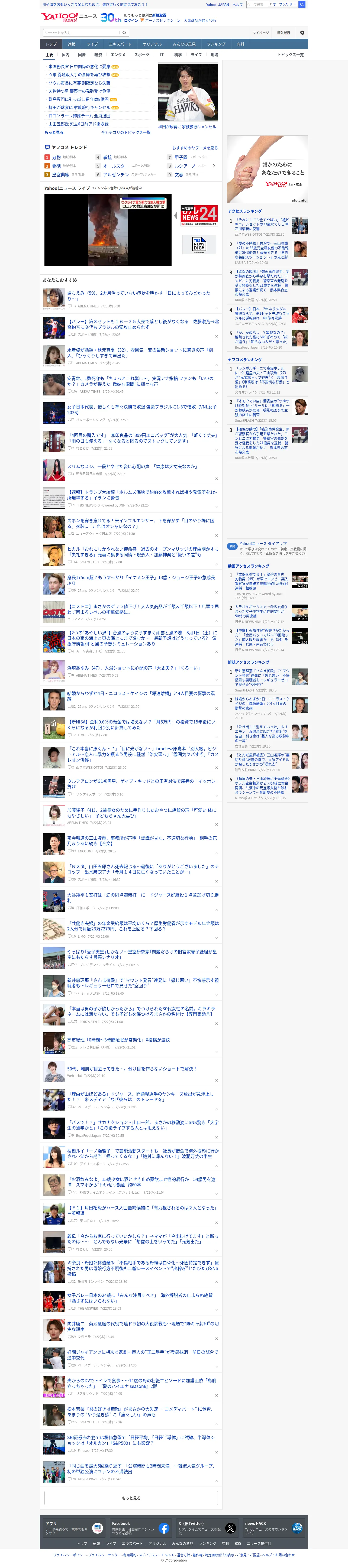The height and width of the screenshot is (1568, 348).
Task: Select the エンタメ category tab
Action: click(x=118, y=55)
